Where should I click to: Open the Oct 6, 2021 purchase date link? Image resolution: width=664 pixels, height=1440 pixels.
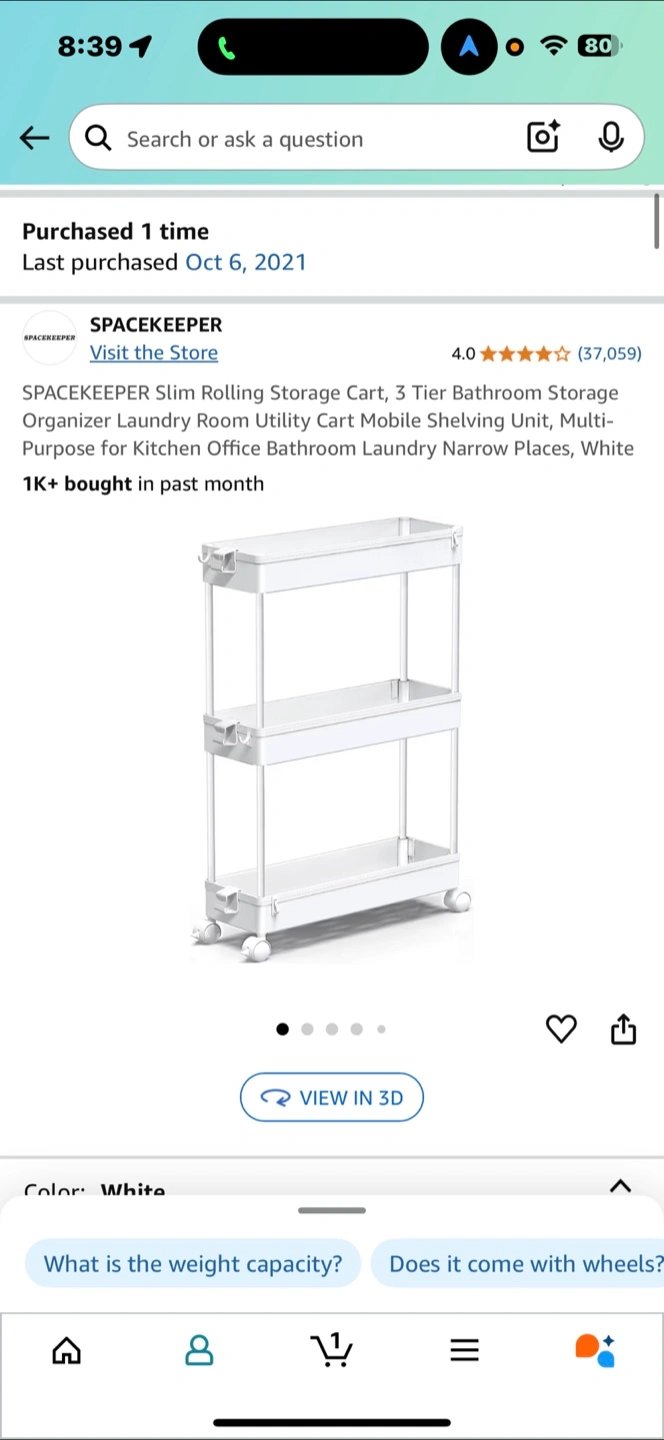tap(246, 262)
